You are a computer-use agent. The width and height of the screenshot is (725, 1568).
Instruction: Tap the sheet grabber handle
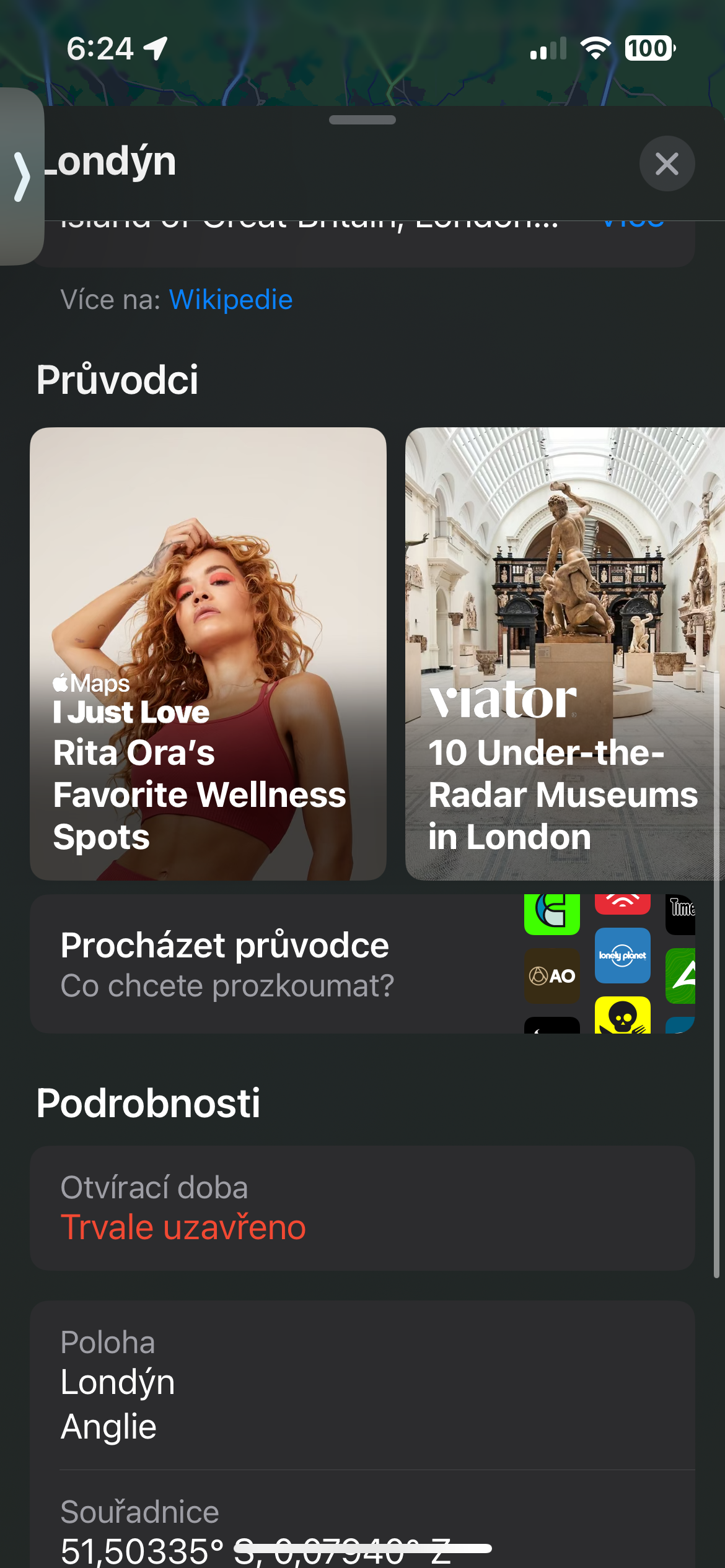tap(362, 120)
